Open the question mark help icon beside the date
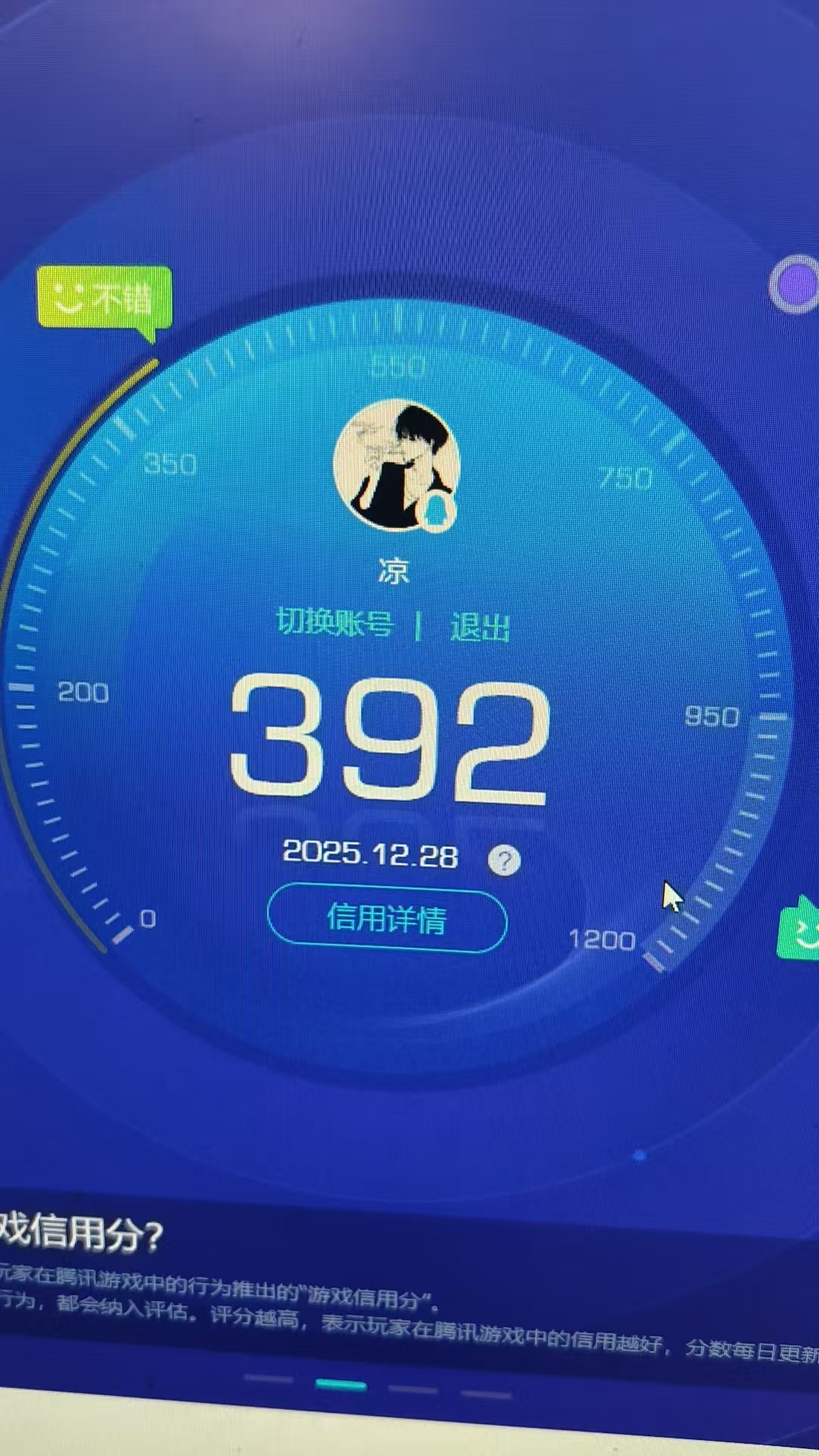 [x=503, y=860]
